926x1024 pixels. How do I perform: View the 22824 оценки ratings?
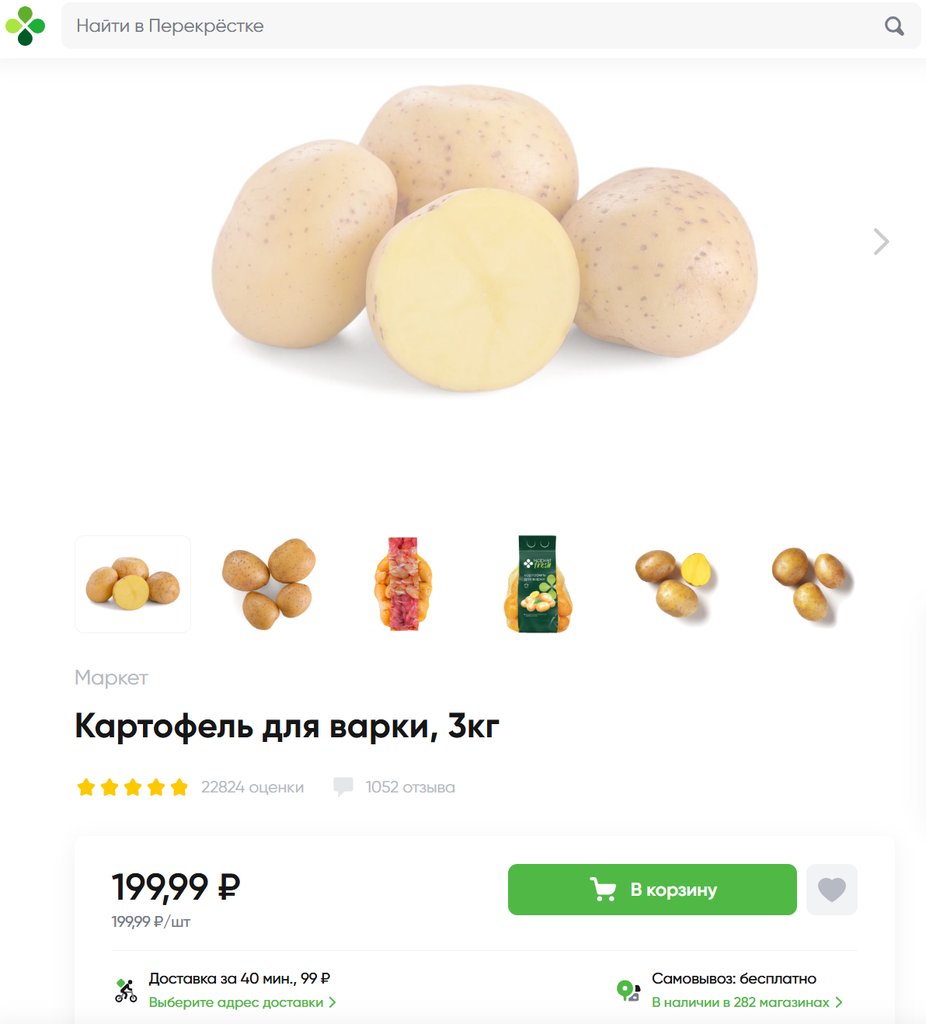click(252, 787)
